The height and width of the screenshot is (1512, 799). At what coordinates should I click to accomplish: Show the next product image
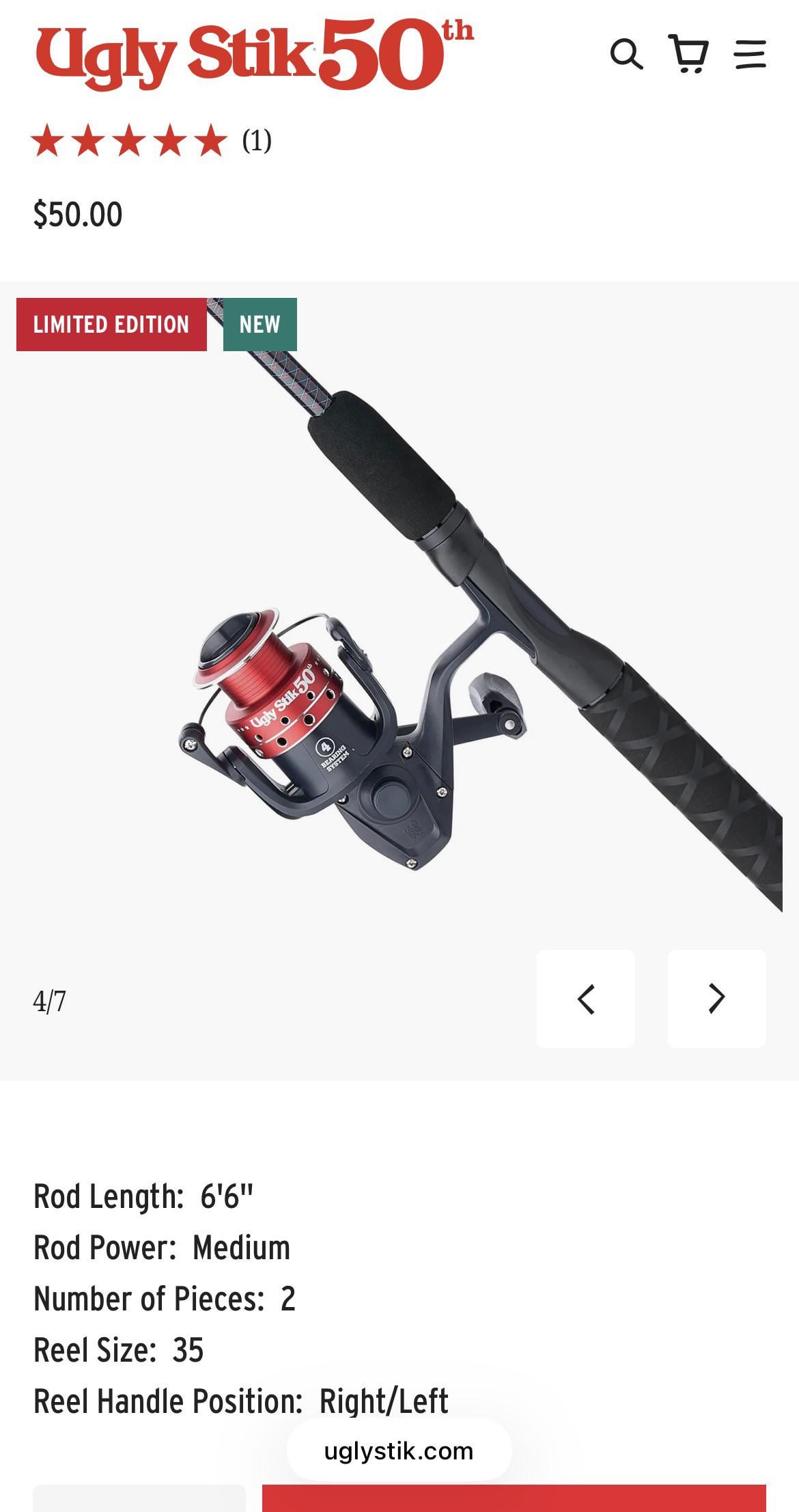716,998
